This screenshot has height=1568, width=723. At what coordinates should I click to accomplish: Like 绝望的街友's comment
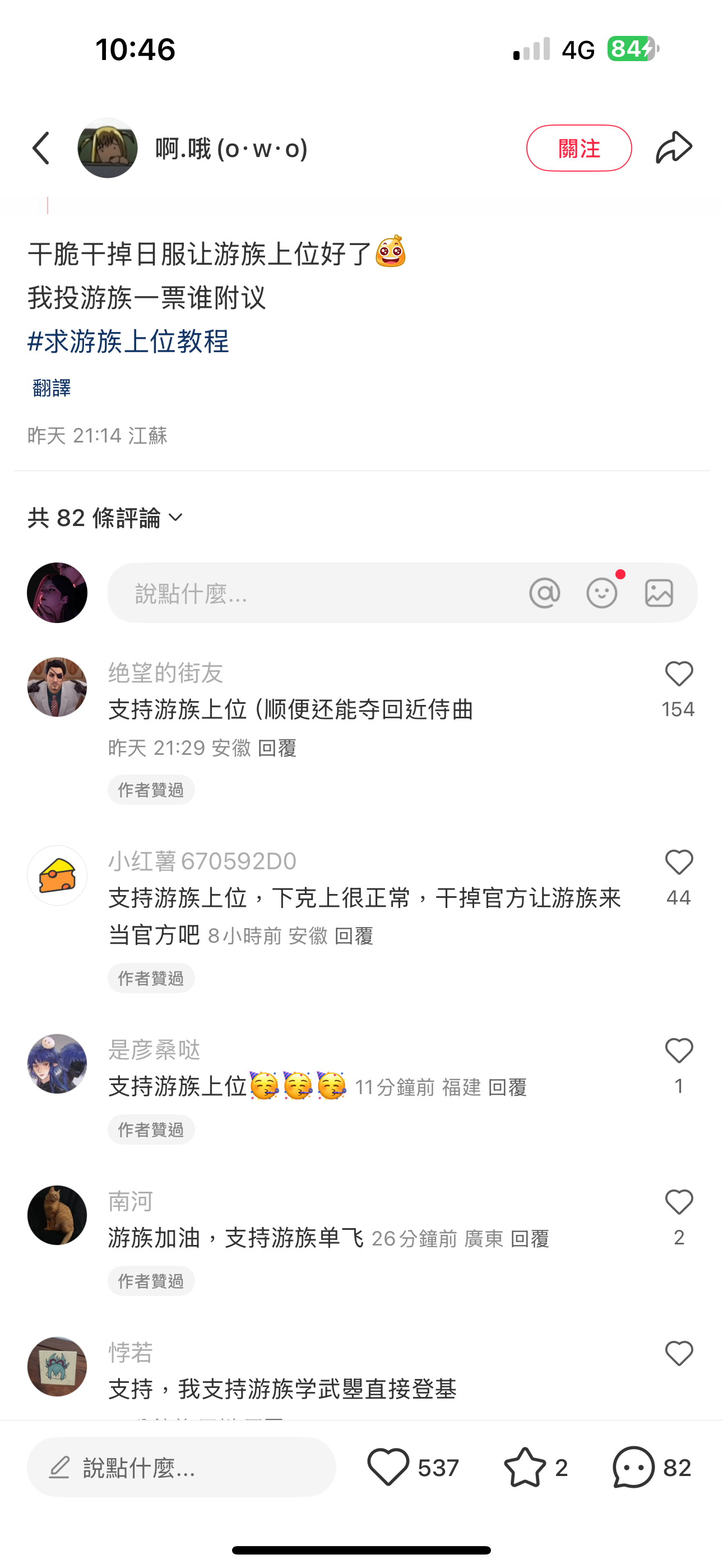click(679, 675)
